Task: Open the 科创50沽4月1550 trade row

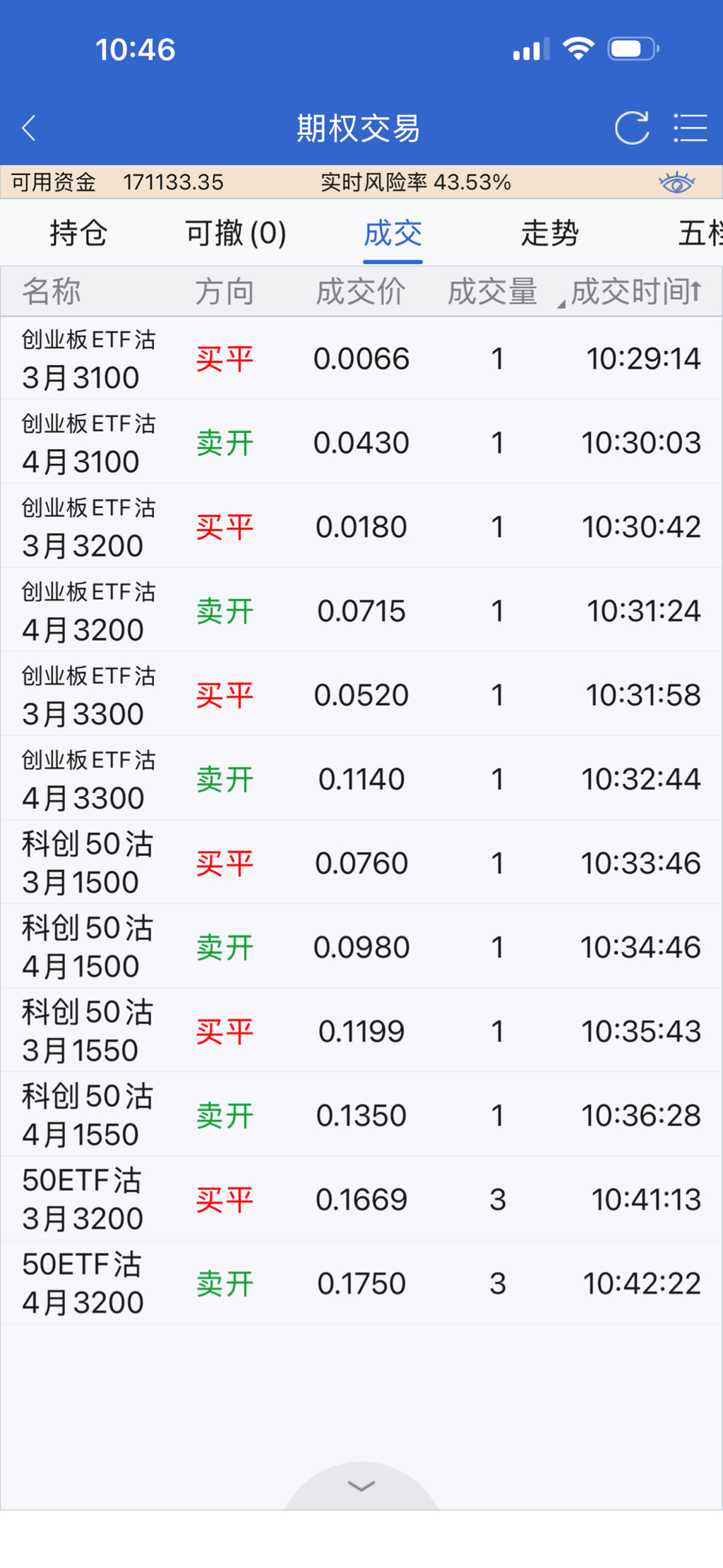Action: [x=361, y=1115]
